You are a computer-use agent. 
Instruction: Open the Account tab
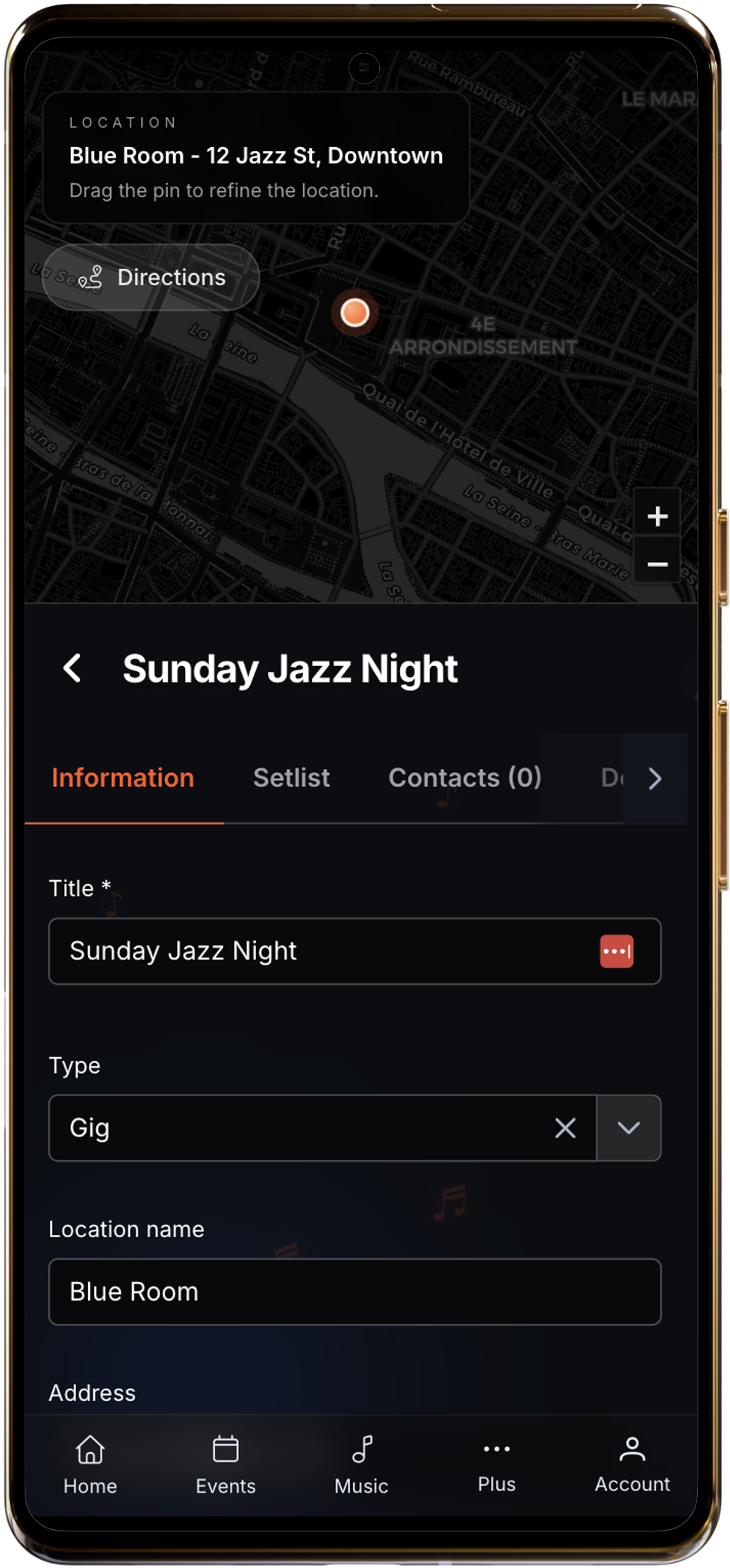tap(632, 1465)
